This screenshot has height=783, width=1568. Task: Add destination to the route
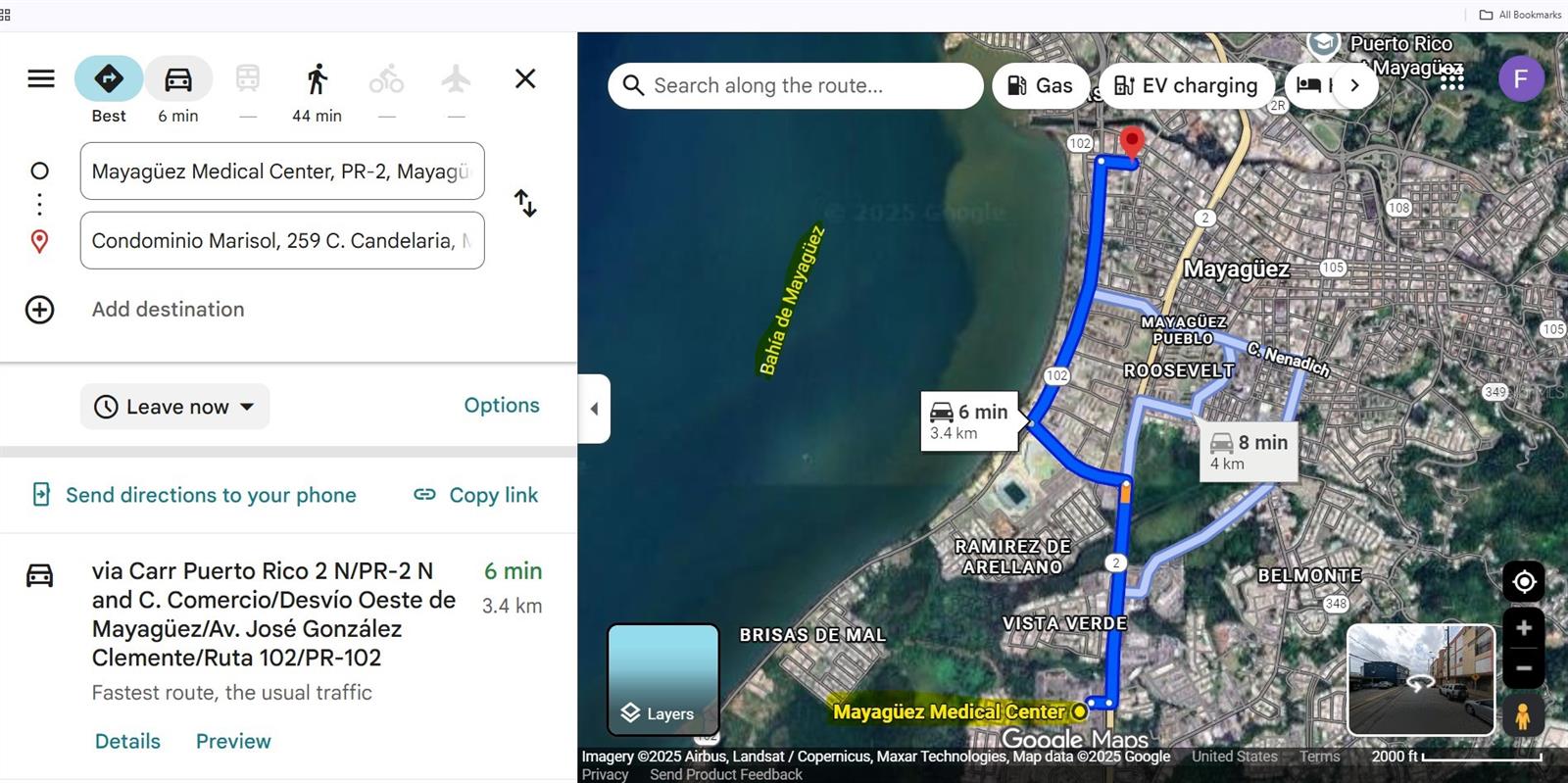pyautogui.click(x=168, y=310)
